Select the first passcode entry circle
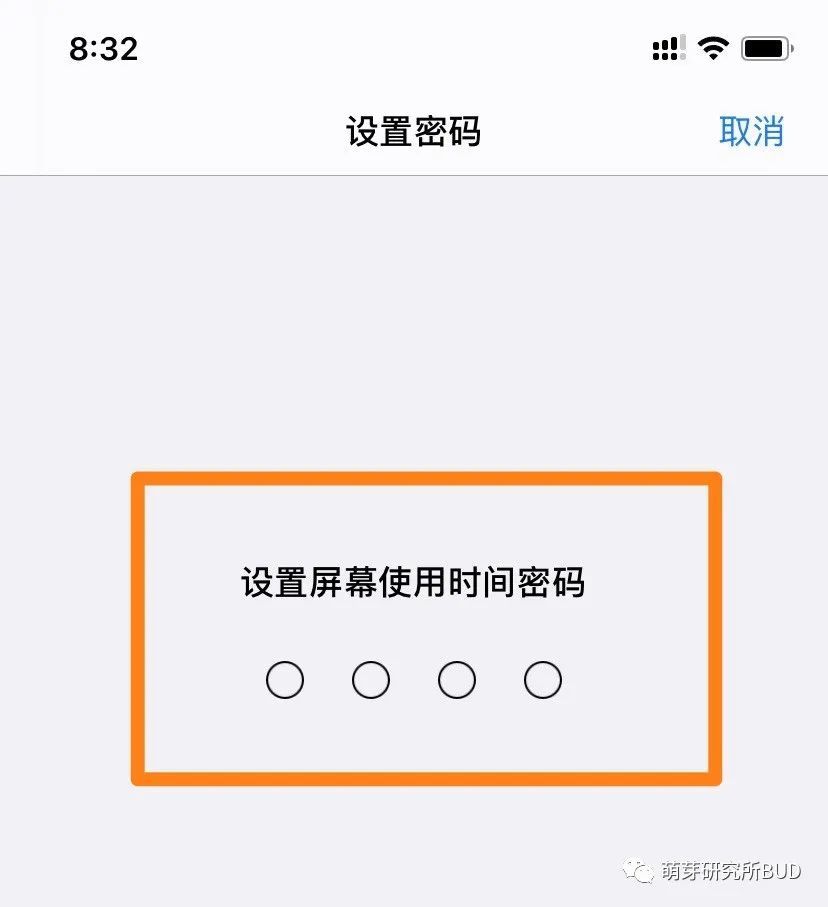The height and width of the screenshot is (907, 828). [285, 680]
